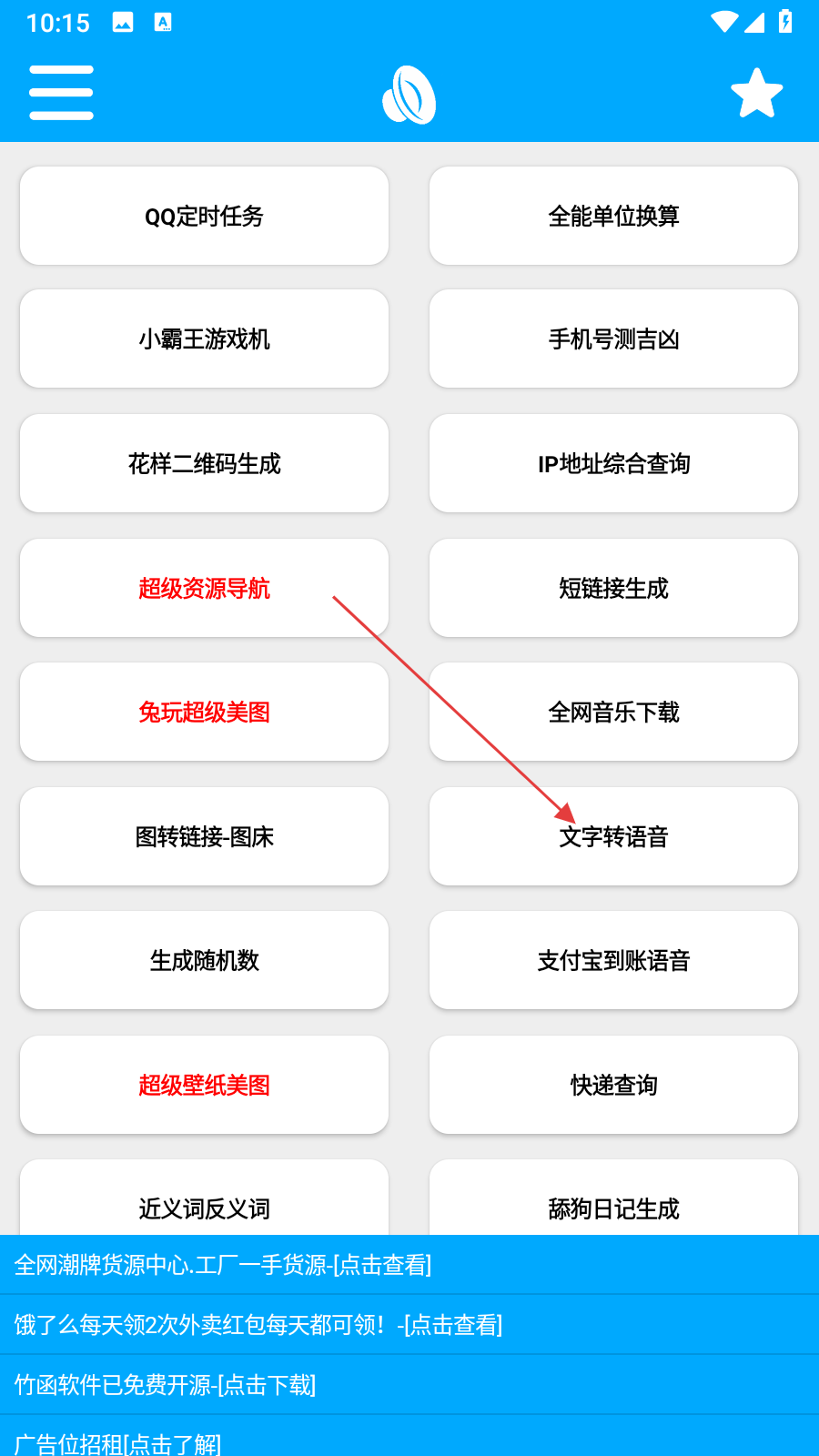The height and width of the screenshot is (1456, 819).
Task: Open 图转链接-图床
Action: coord(204,836)
